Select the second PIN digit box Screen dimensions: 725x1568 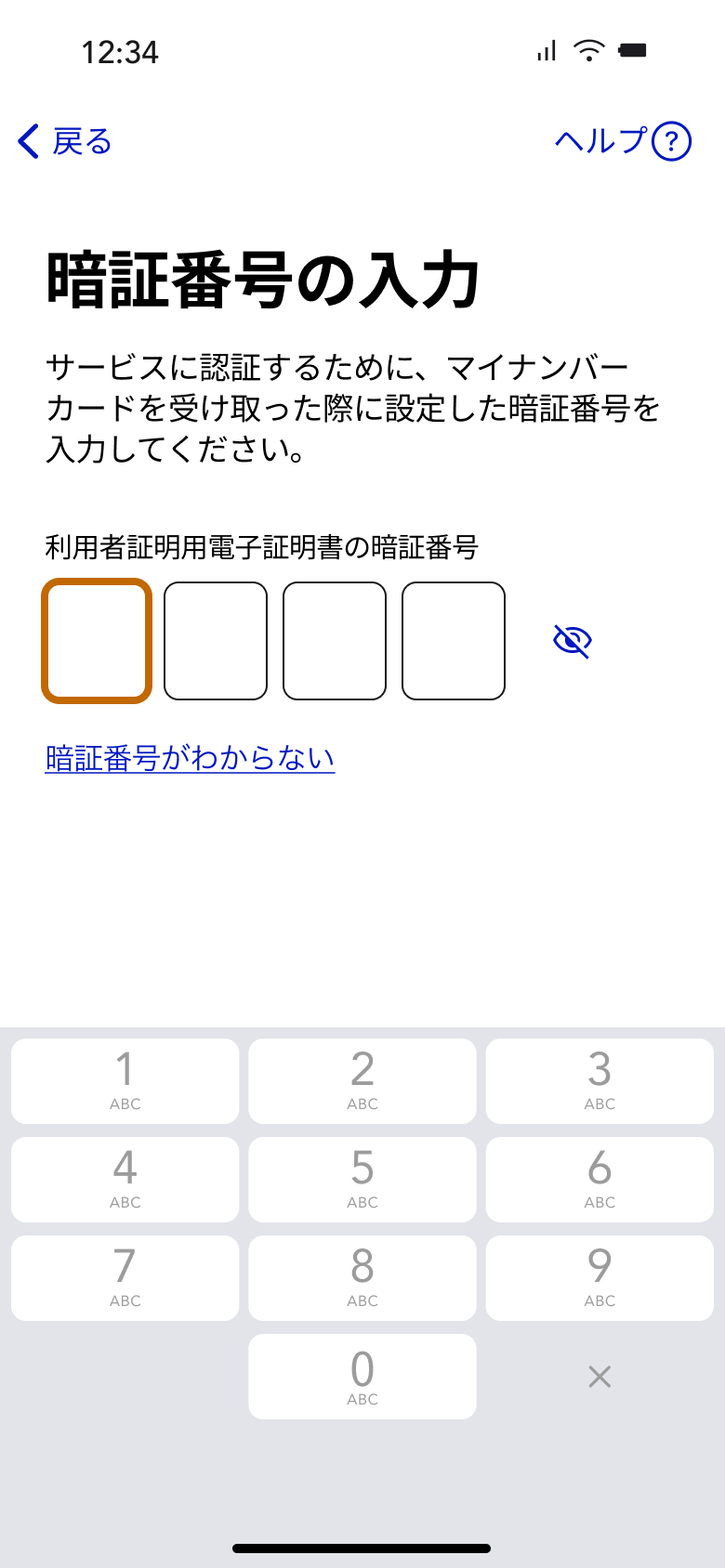pos(216,641)
